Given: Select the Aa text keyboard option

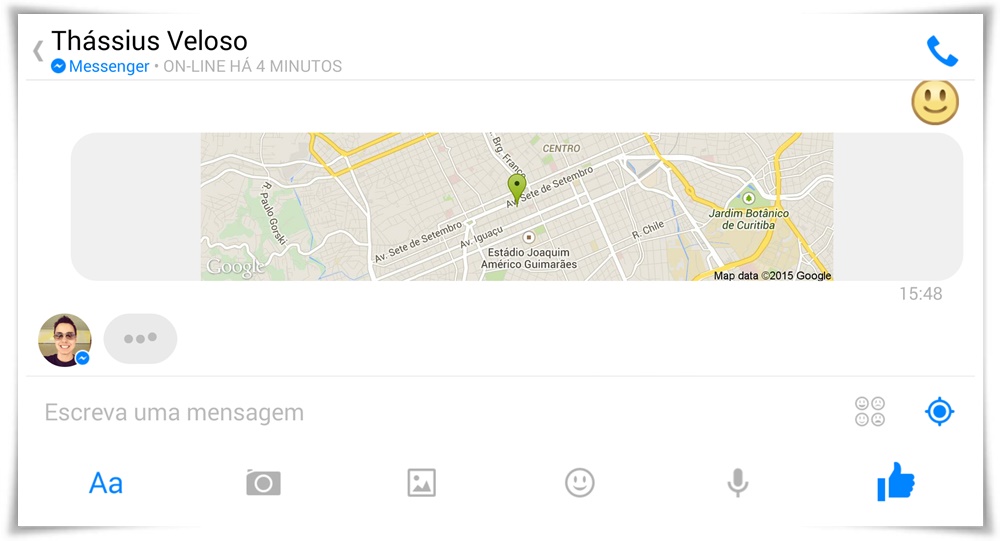Looking at the screenshot, I should click(106, 484).
